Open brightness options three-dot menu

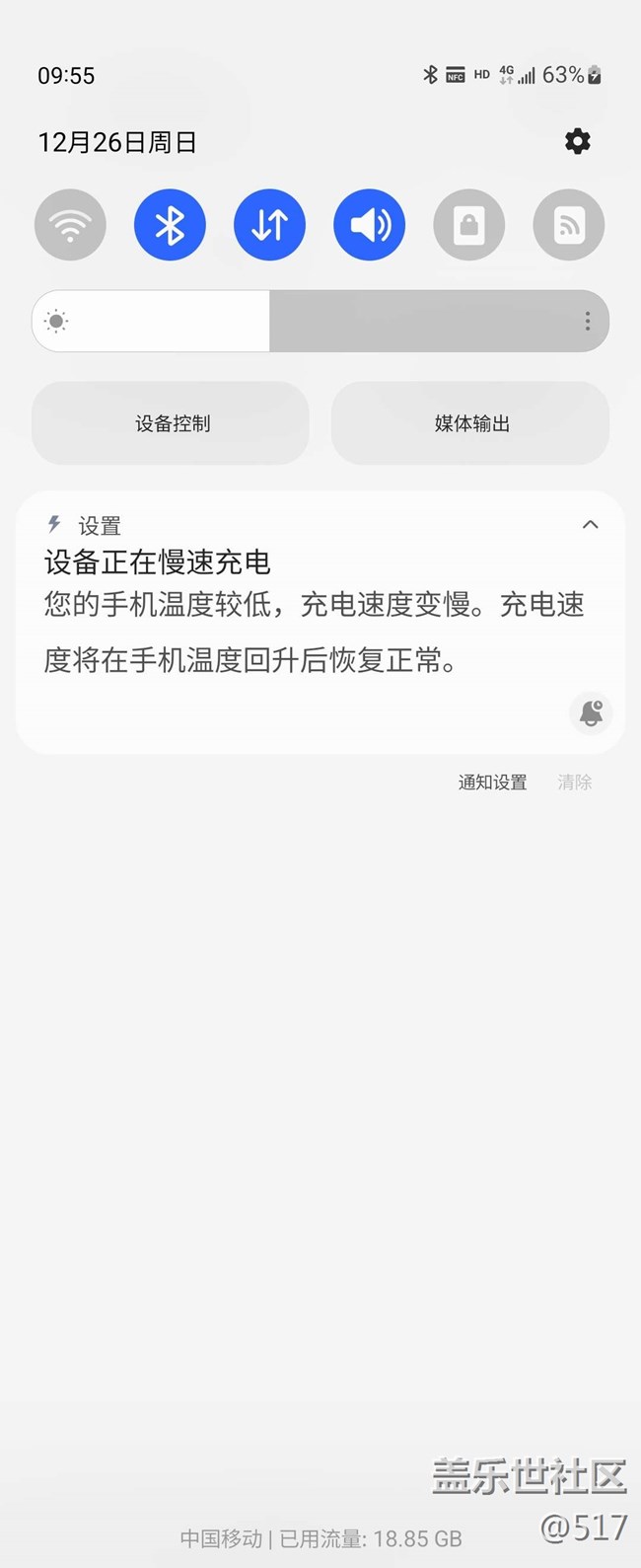(x=588, y=321)
